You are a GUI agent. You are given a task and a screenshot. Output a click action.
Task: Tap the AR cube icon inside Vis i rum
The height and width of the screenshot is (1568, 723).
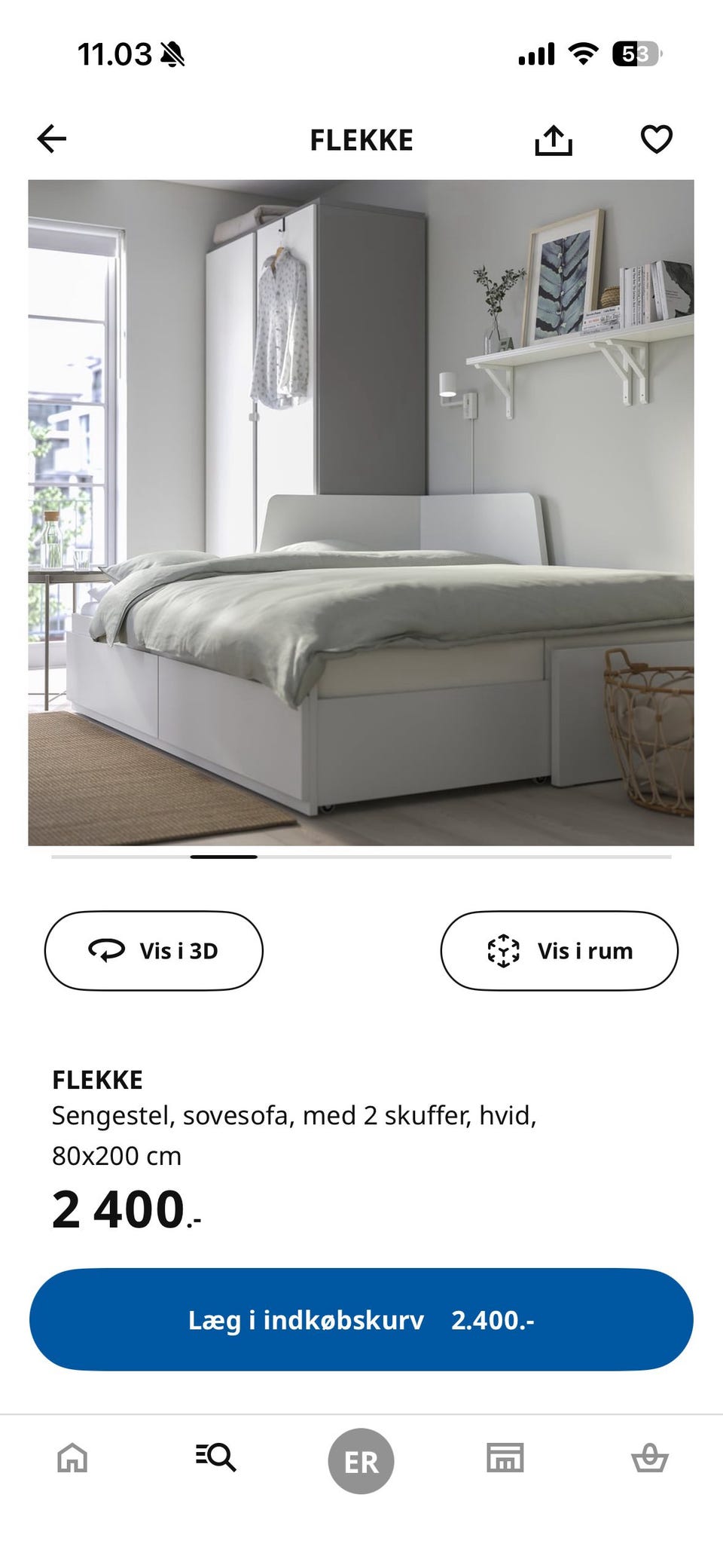[503, 950]
